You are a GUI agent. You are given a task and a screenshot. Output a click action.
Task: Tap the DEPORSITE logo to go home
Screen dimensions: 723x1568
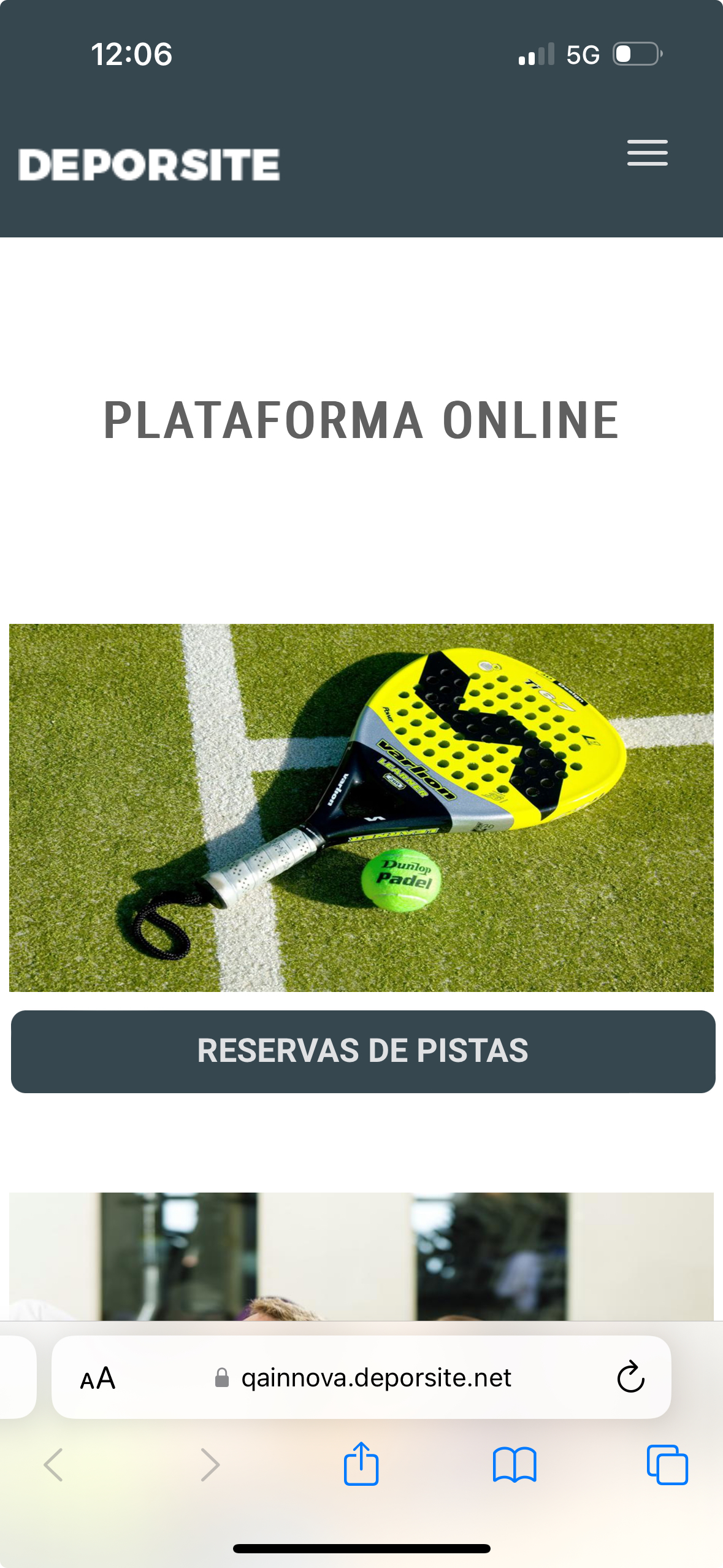click(149, 164)
